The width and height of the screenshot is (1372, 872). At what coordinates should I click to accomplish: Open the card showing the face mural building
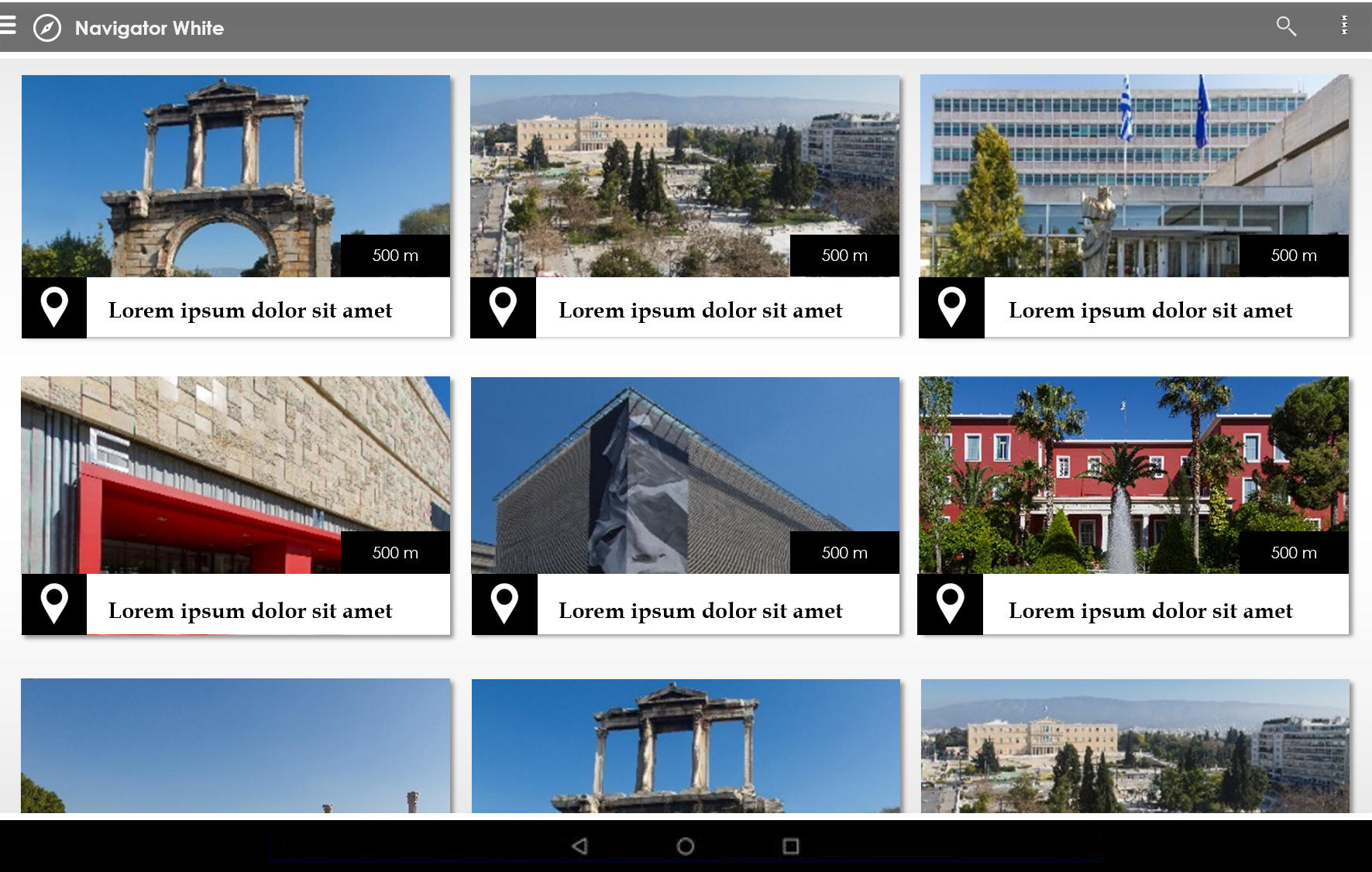[685, 505]
